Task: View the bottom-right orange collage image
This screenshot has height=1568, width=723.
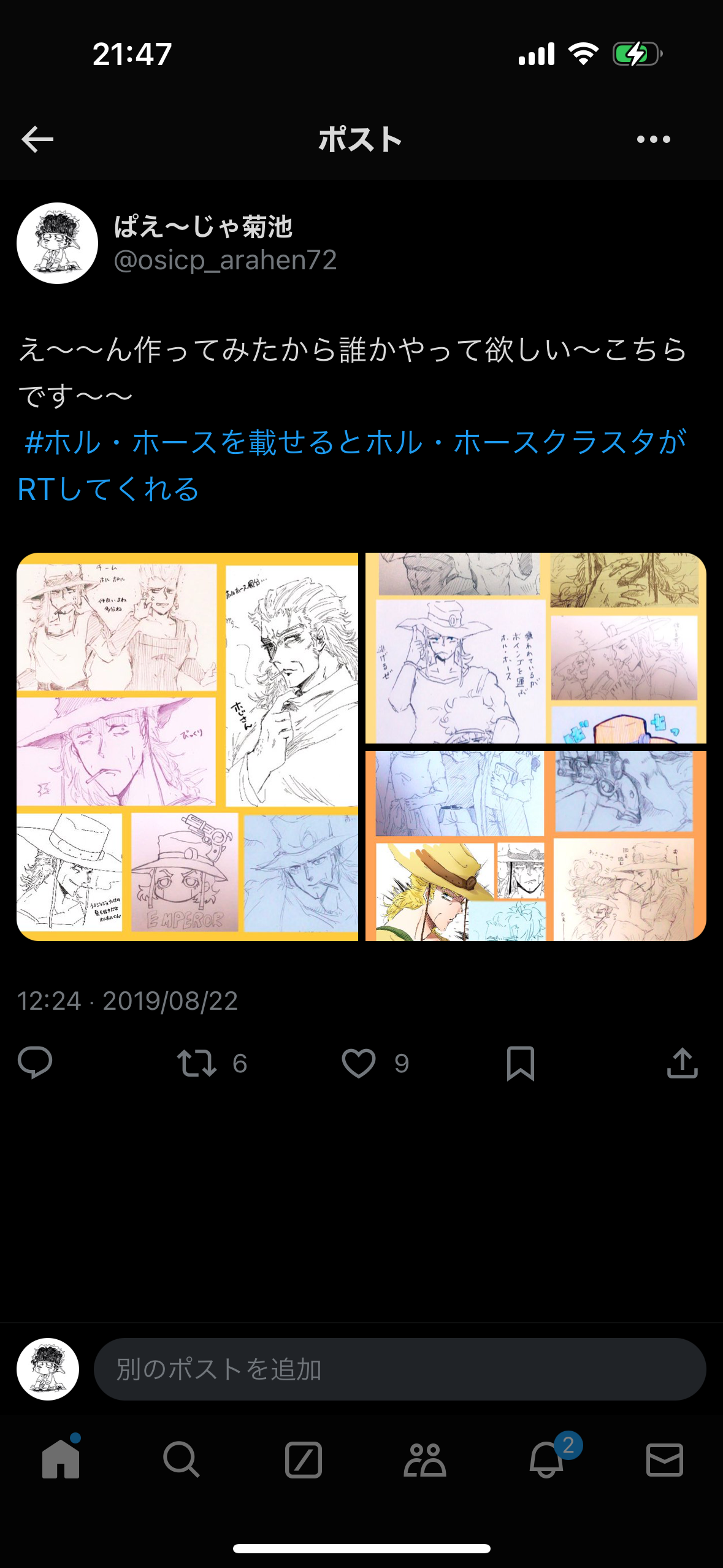Action: (x=536, y=846)
